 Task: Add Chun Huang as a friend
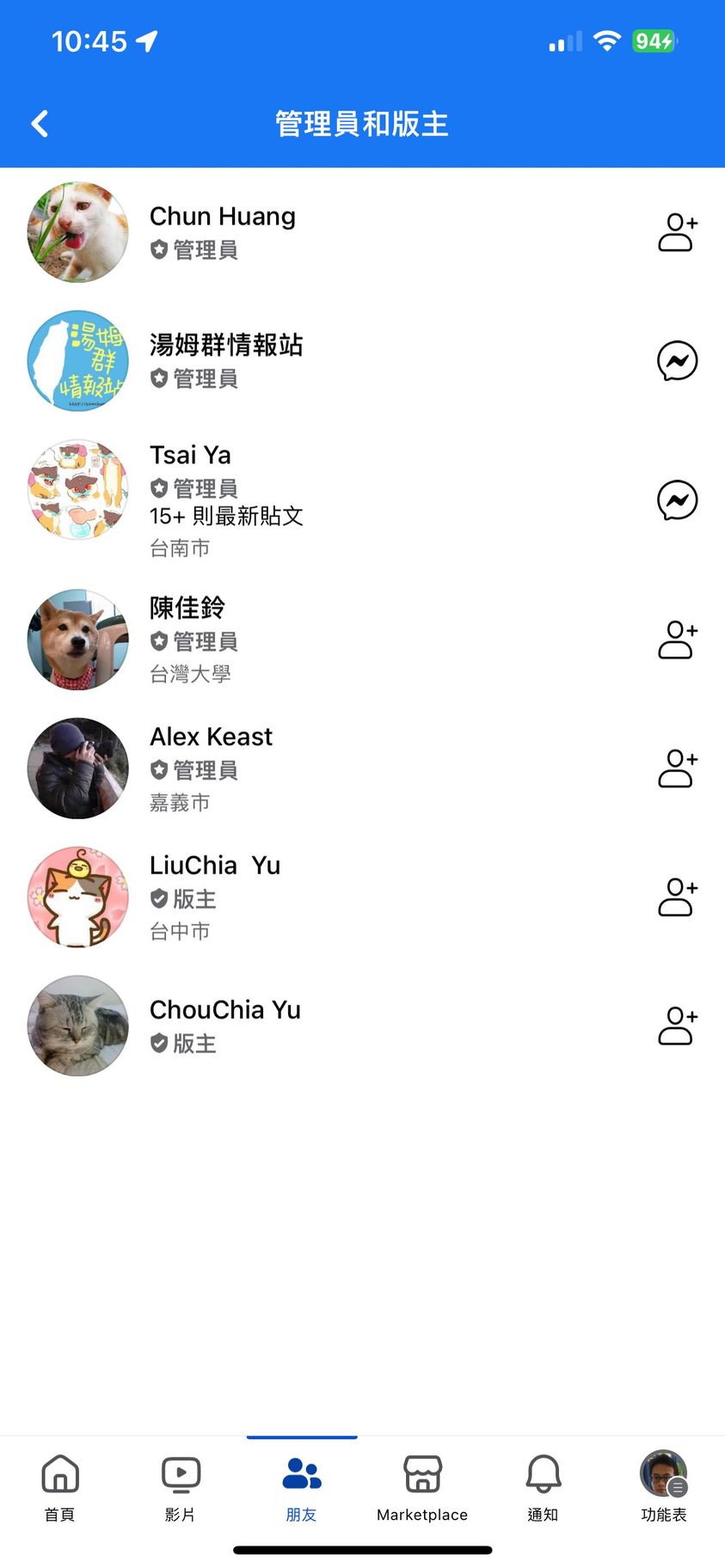[677, 232]
